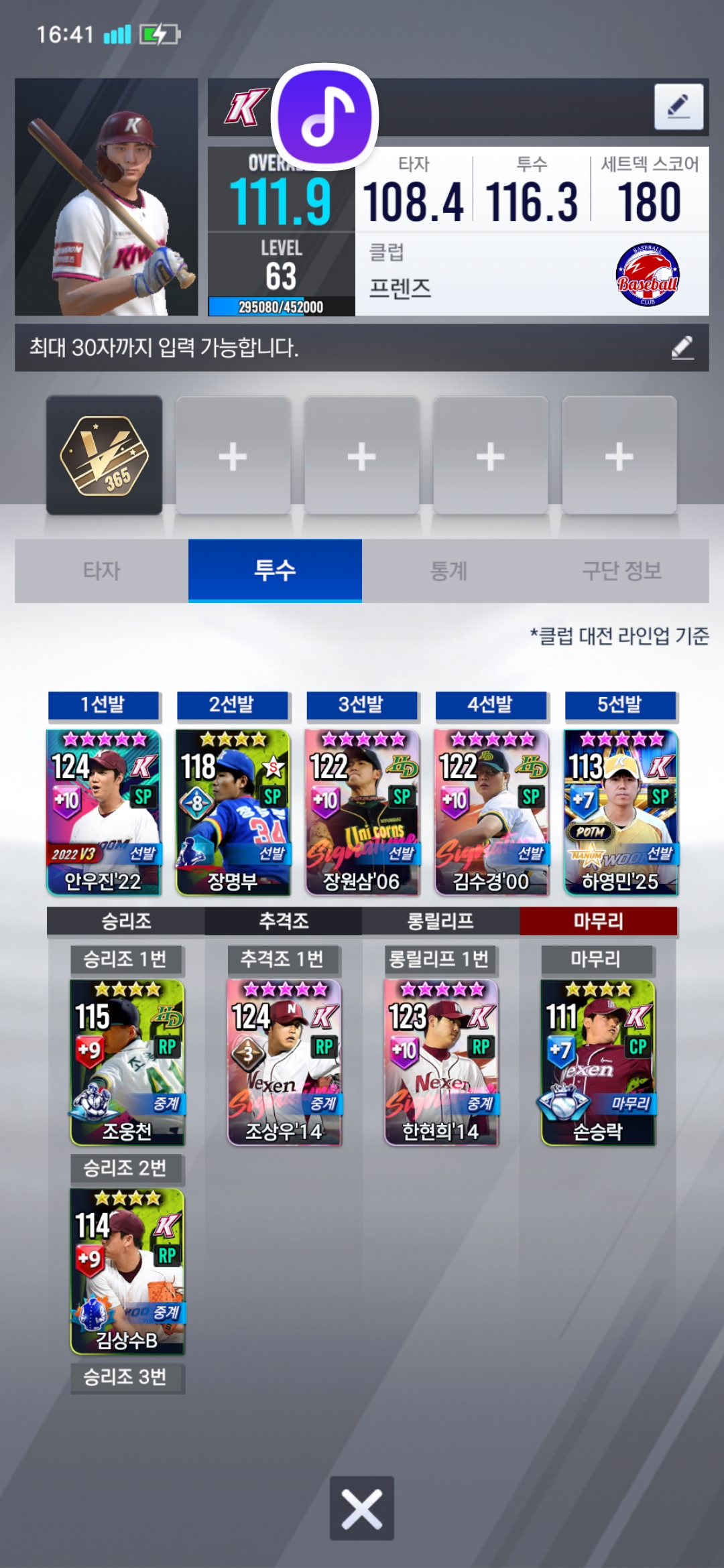Open closer 손승락 card
The image size is (724, 1568).
coord(598,1062)
